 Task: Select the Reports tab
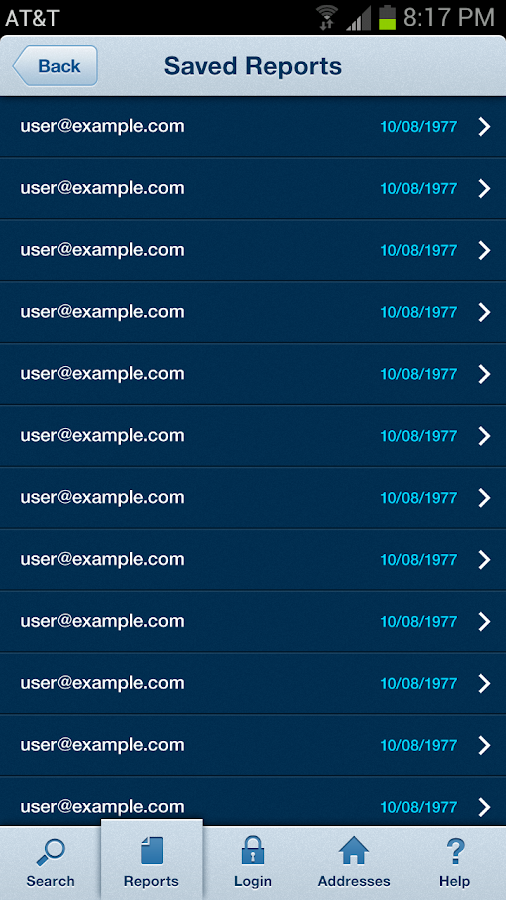(x=151, y=860)
